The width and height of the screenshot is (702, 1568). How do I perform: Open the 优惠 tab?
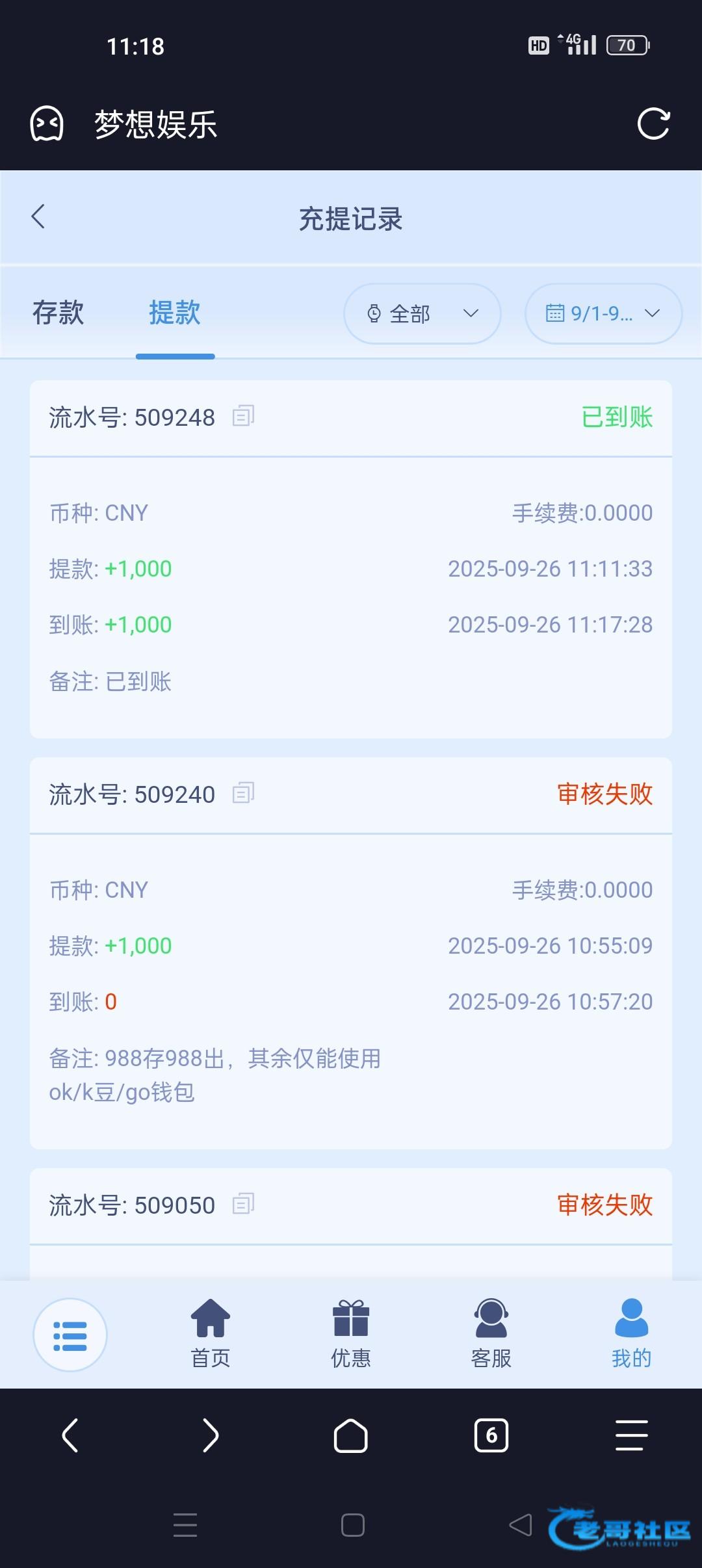[351, 1334]
